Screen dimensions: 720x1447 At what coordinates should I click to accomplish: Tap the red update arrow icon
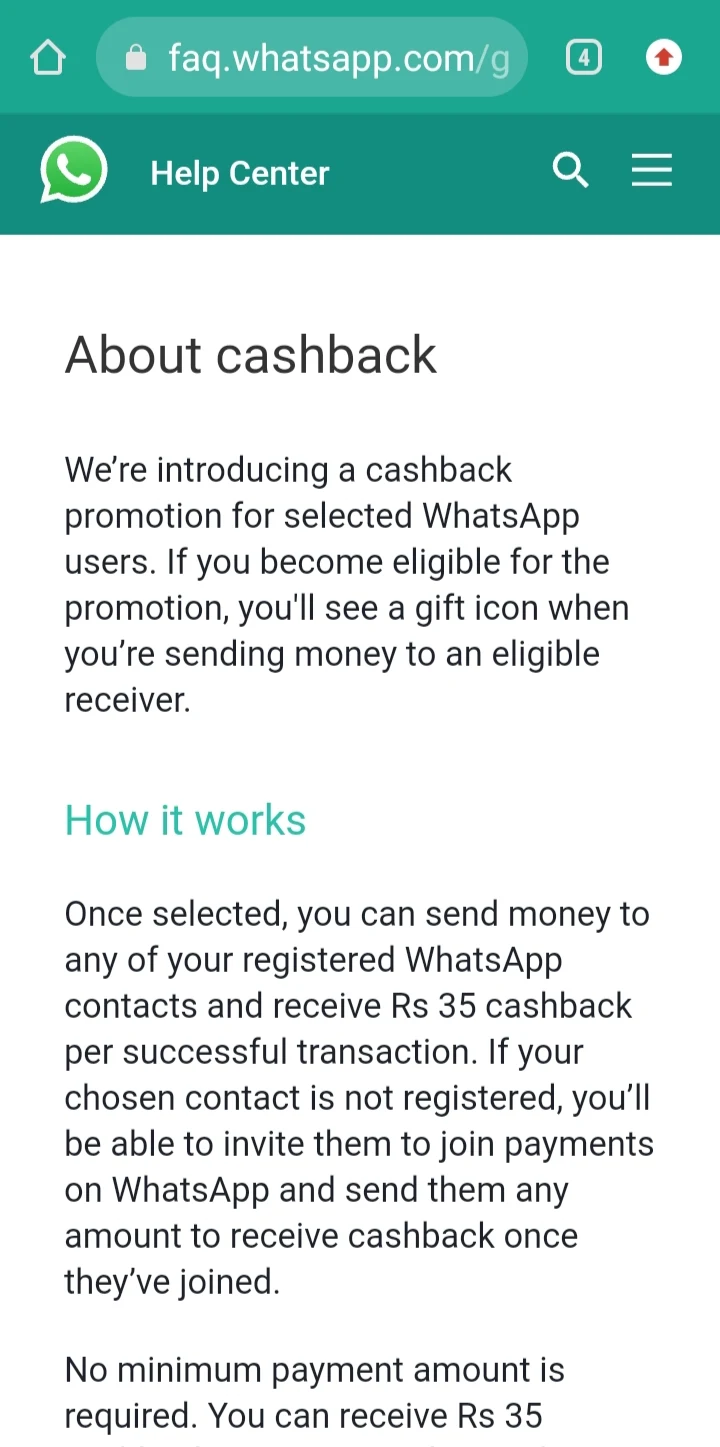663,58
